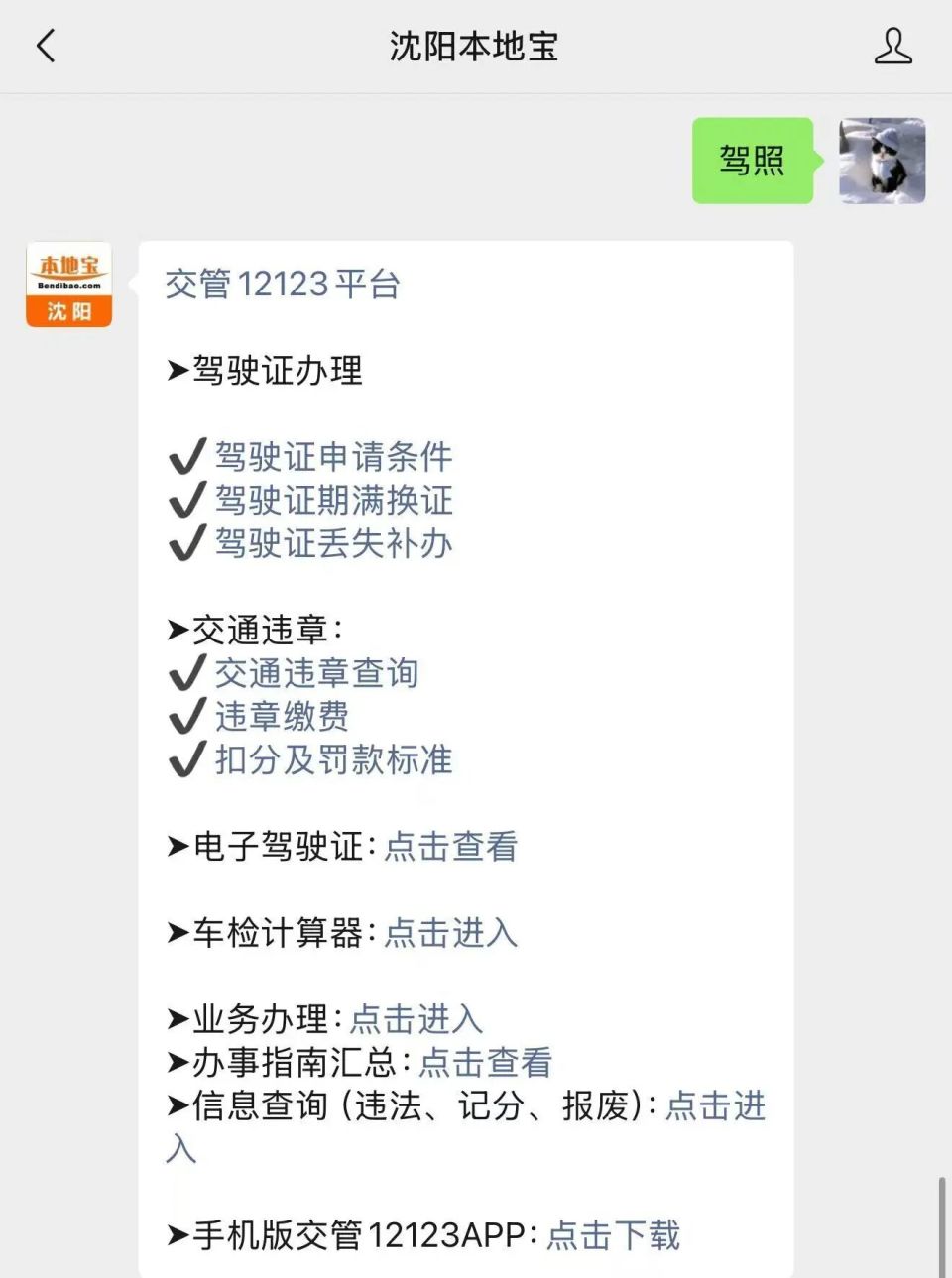Tap the checkmark beside 交通违章查询

point(184,672)
